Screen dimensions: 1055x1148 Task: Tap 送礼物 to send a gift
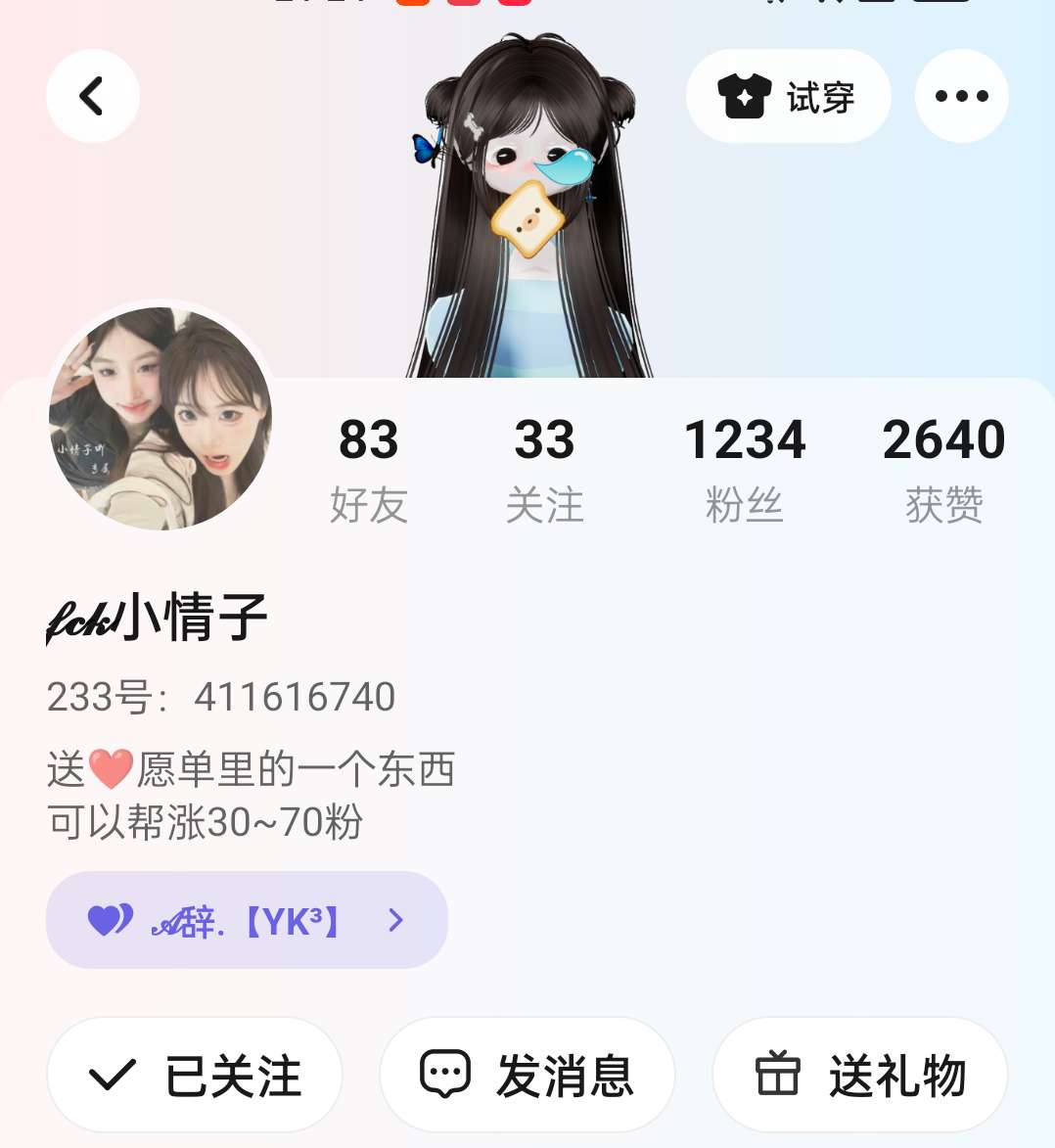[860, 1075]
